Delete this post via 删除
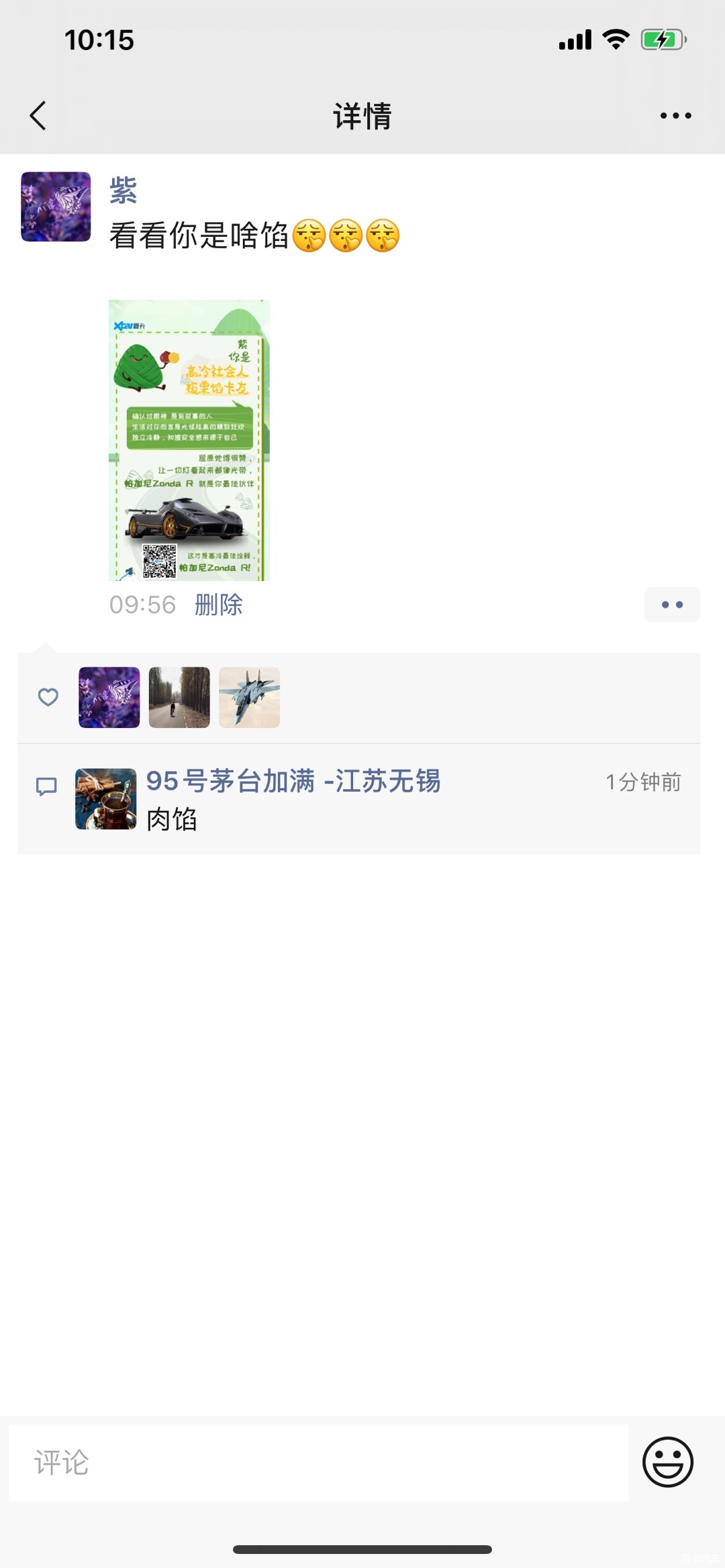 point(219,605)
